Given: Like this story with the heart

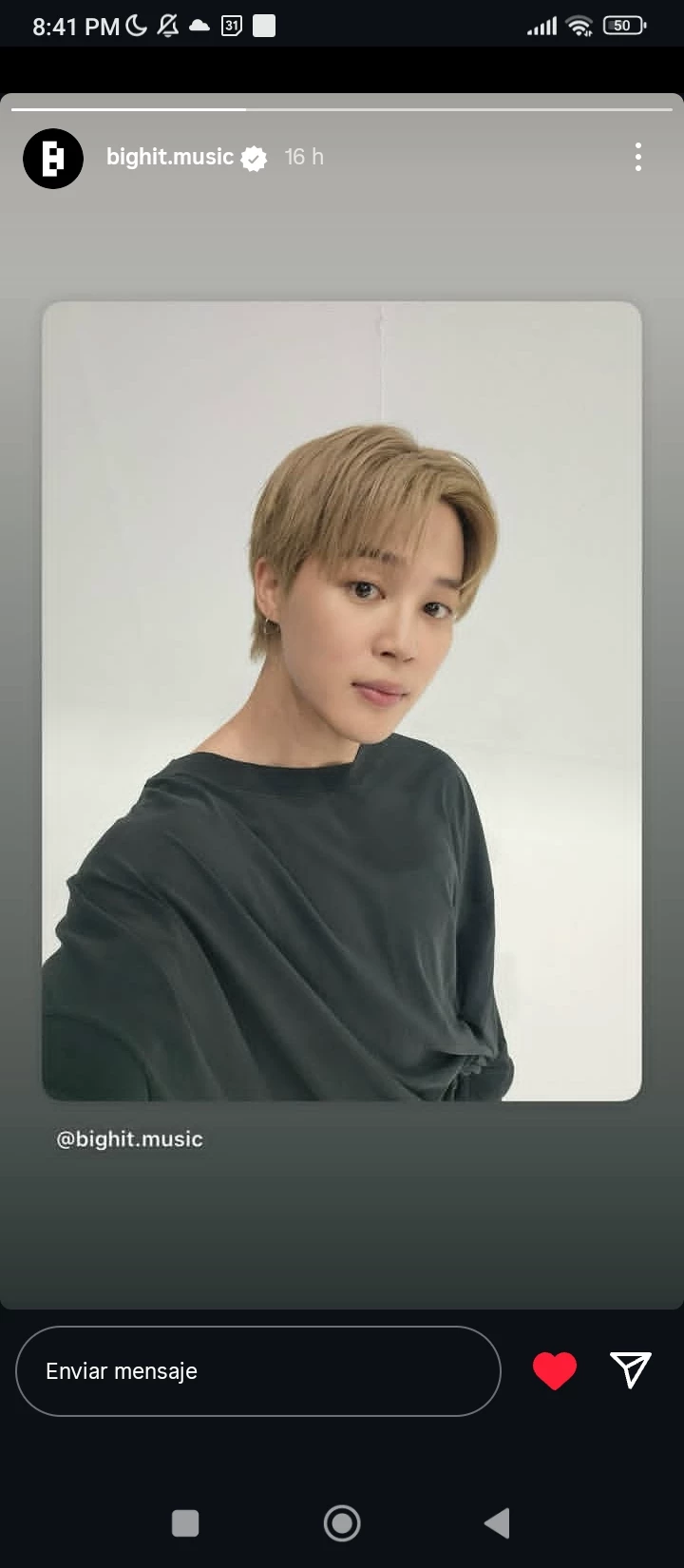Looking at the screenshot, I should (x=555, y=1370).
